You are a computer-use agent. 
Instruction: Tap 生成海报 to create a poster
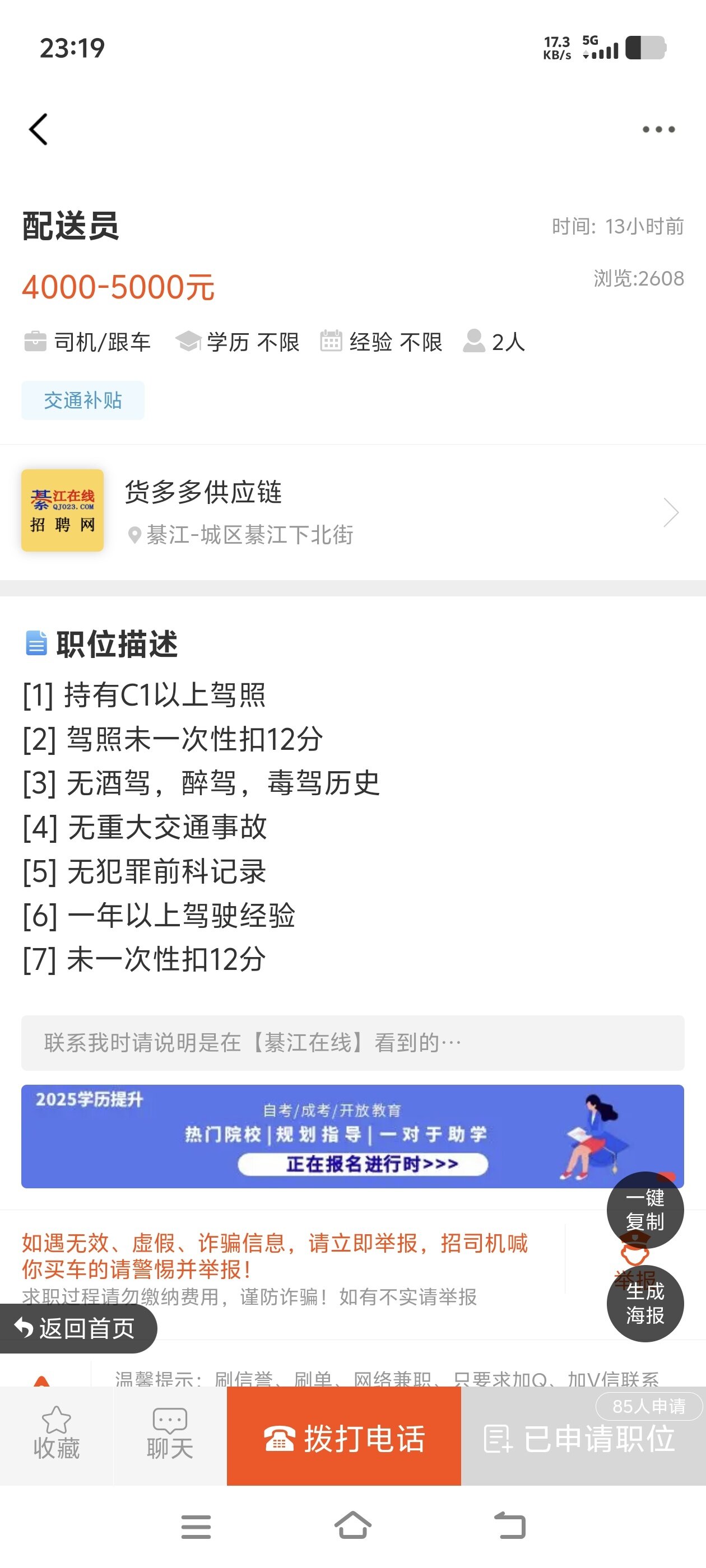[x=644, y=1303]
